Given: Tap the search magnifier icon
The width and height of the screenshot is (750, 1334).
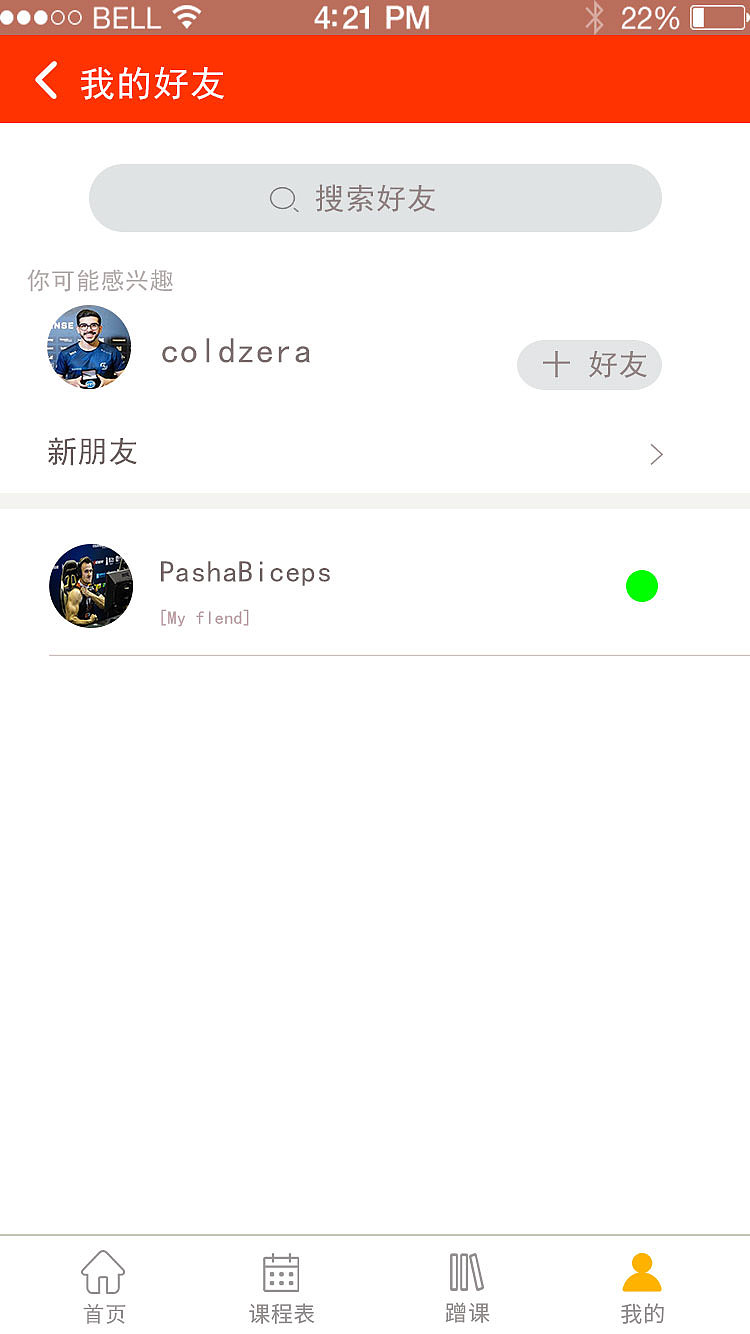Looking at the screenshot, I should 283,199.
